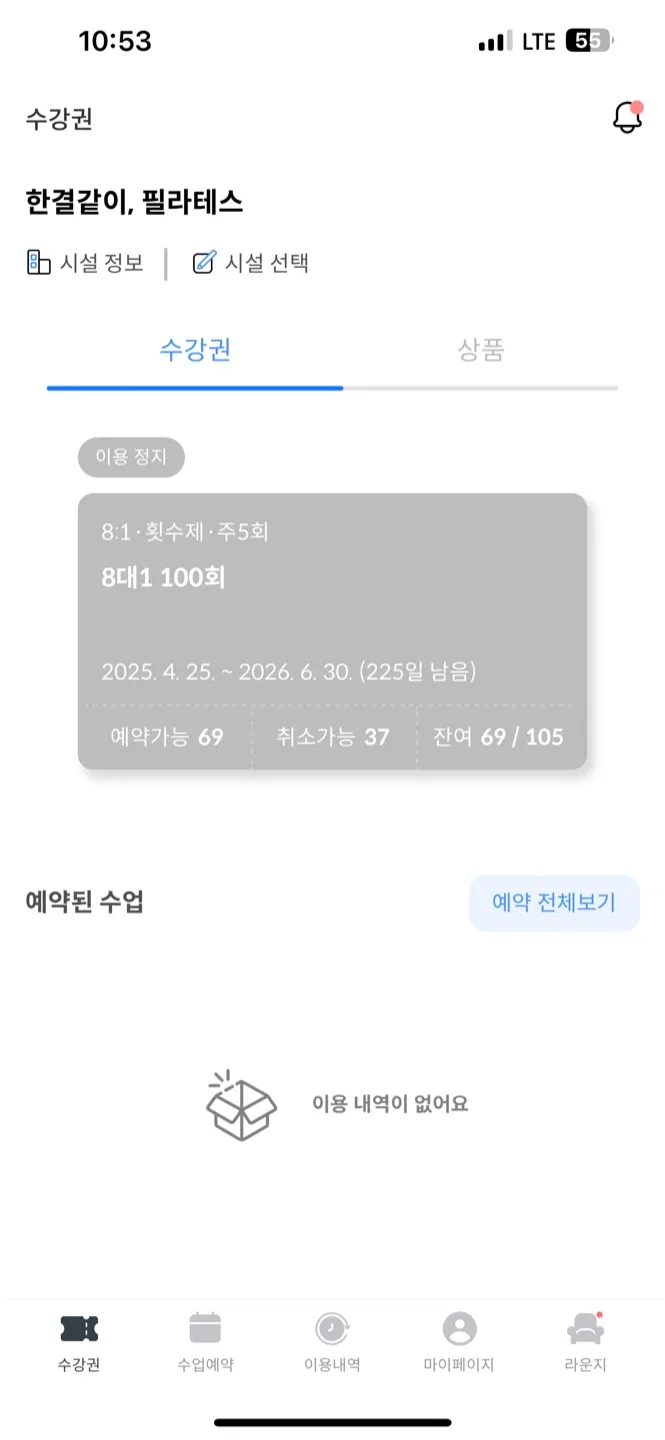Screen dimensions: 665x1440
Task: Open the 라운지 bottom tab
Action: point(585,1342)
